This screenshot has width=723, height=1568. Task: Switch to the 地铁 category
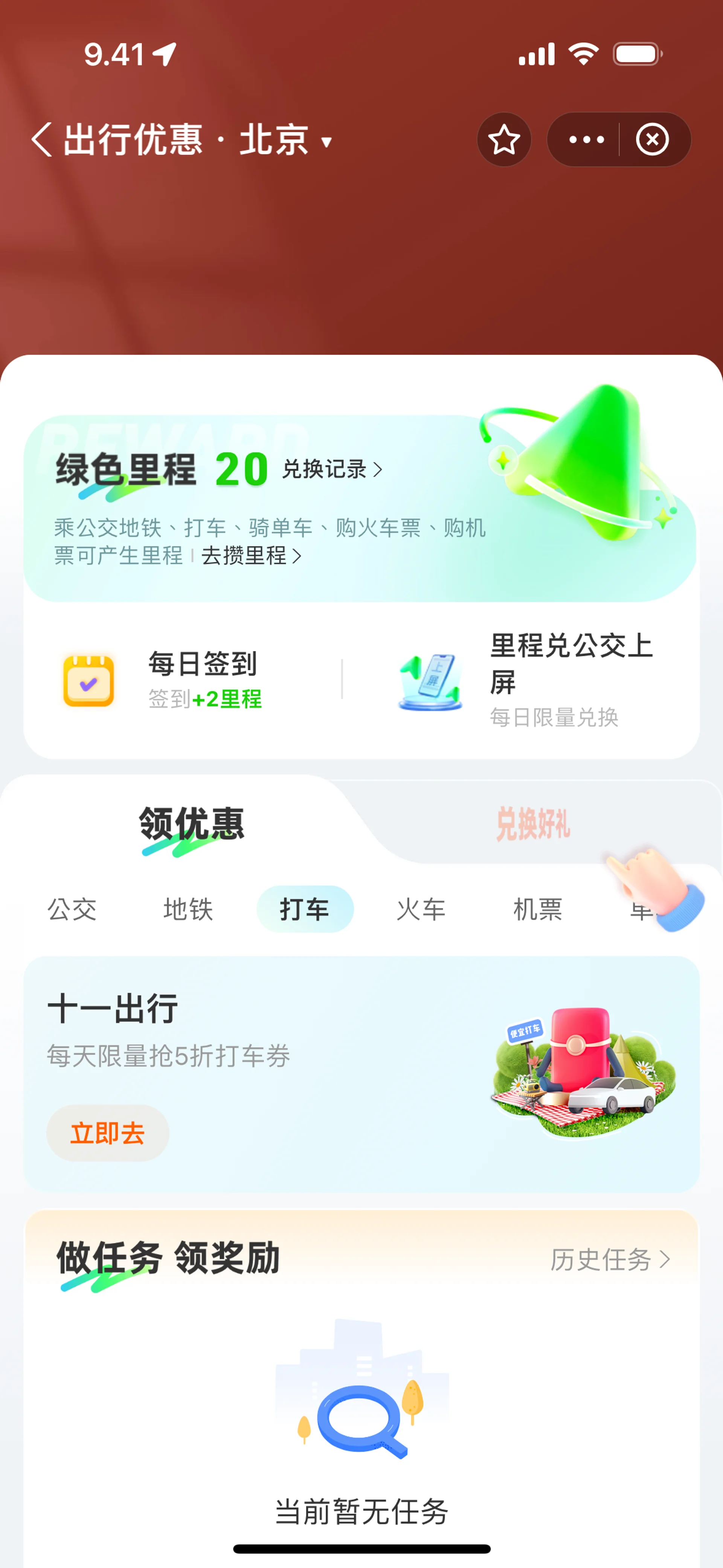coord(188,909)
